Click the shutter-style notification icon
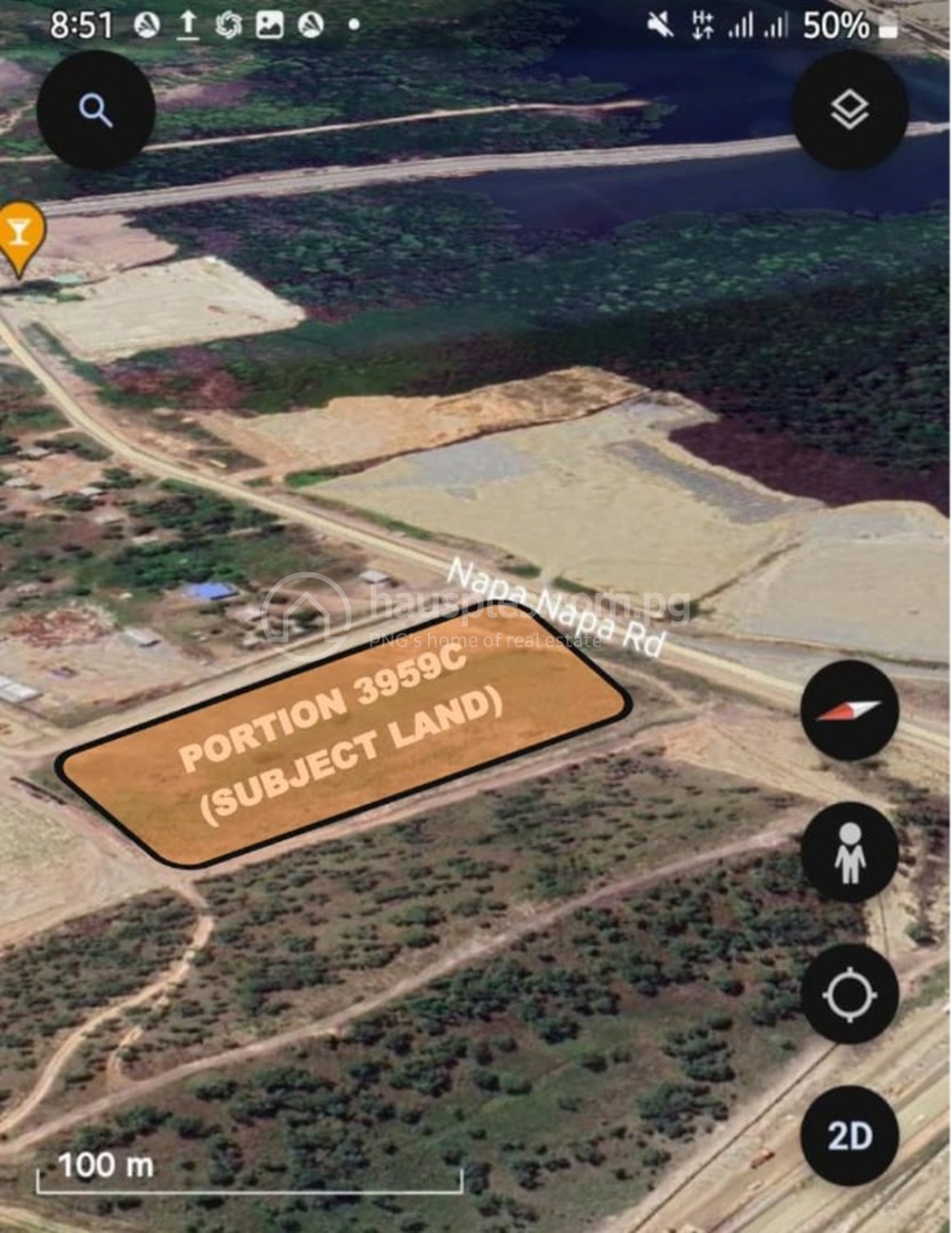Viewport: 952px width, 1233px height. pyautogui.click(x=228, y=24)
